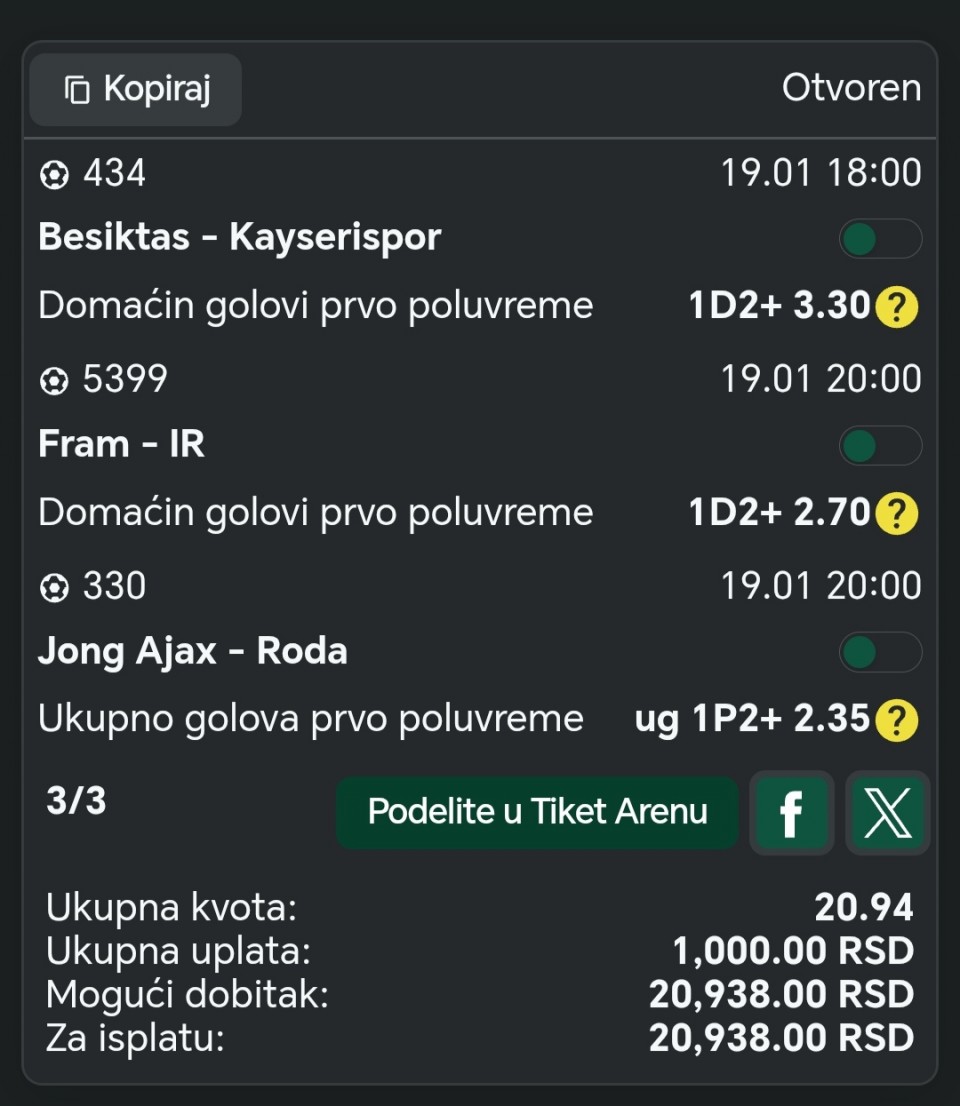Open help icon next to 1D2+ 3.30
The height and width of the screenshot is (1106, 960).
click(x=896, y=307)
